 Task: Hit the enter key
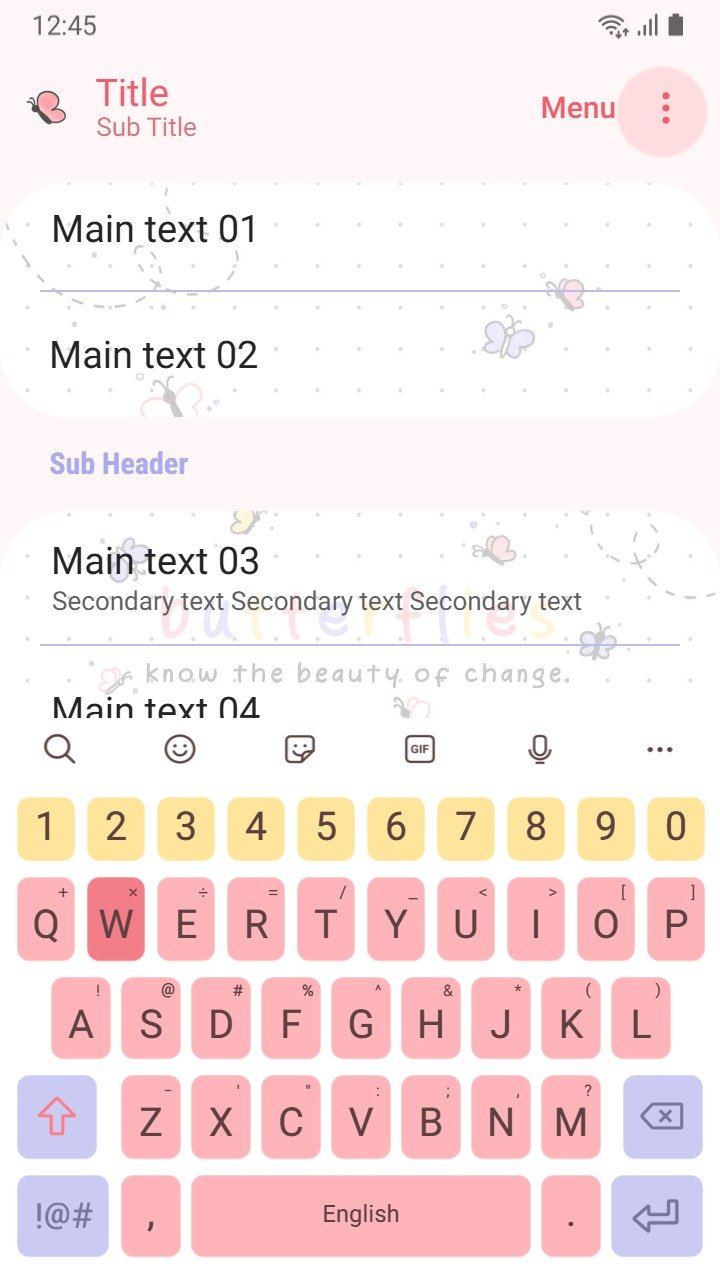tap(656, 1216)
